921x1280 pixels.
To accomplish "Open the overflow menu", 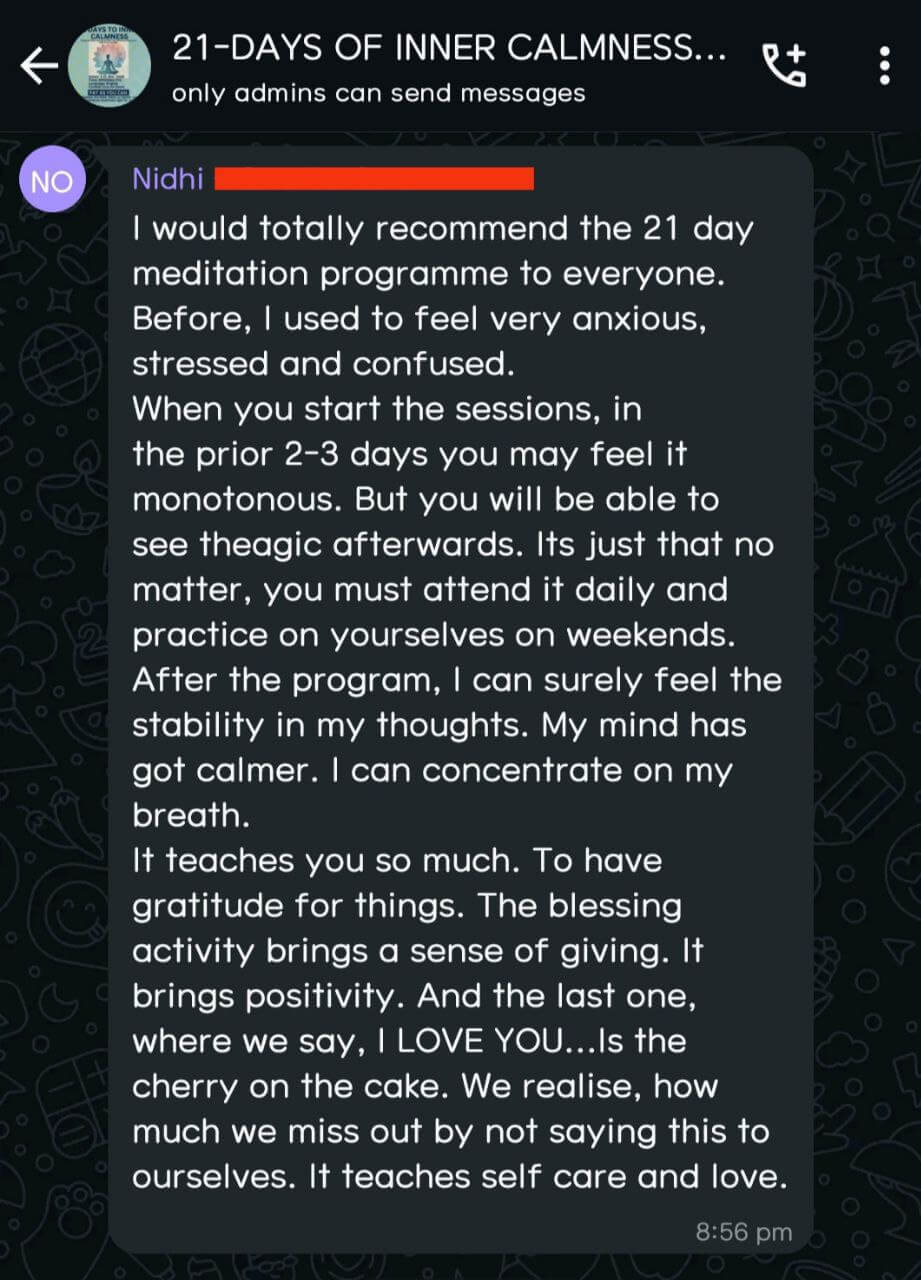I will (884, 66).
